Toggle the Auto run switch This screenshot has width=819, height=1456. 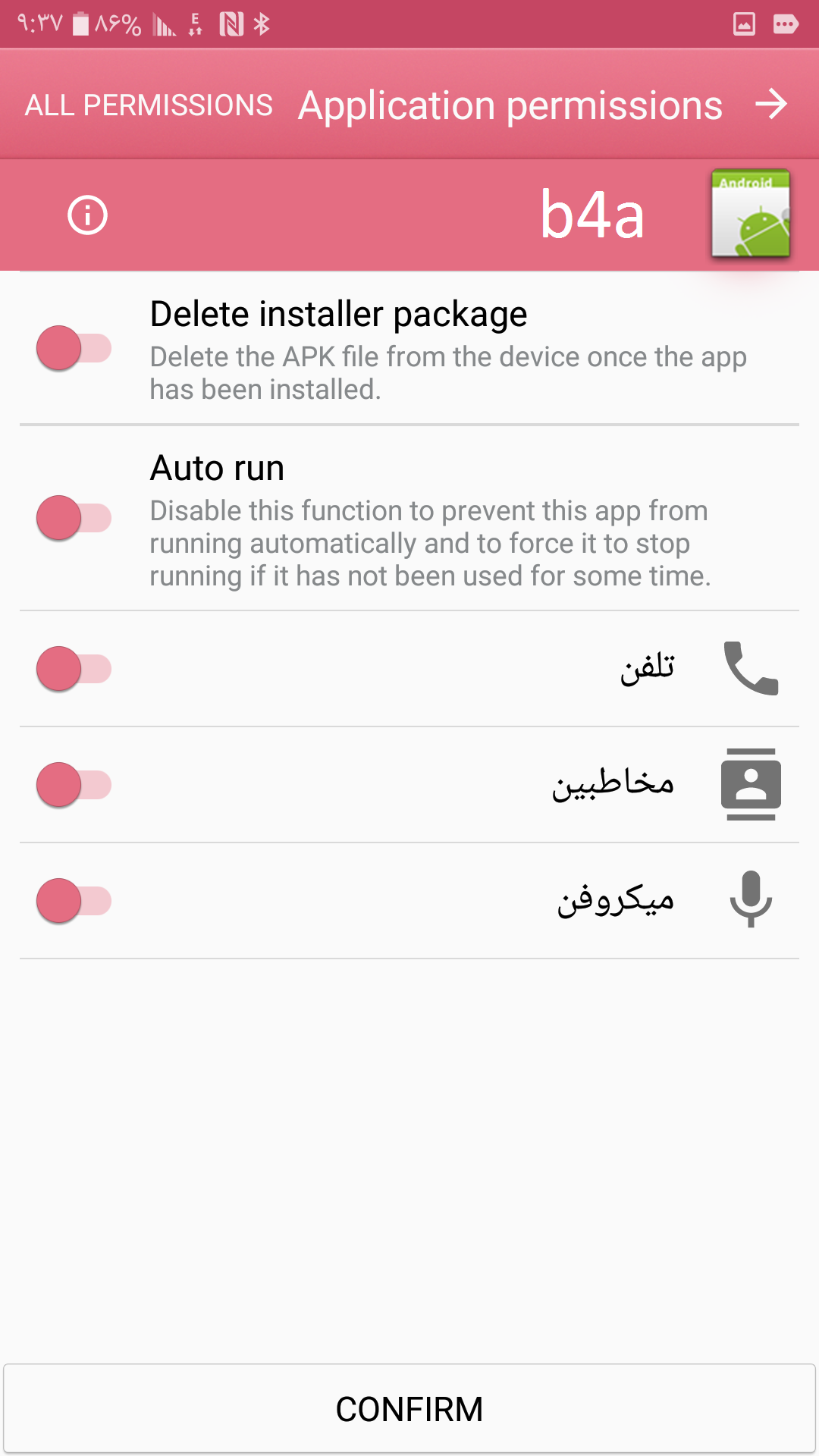(74, 518)
